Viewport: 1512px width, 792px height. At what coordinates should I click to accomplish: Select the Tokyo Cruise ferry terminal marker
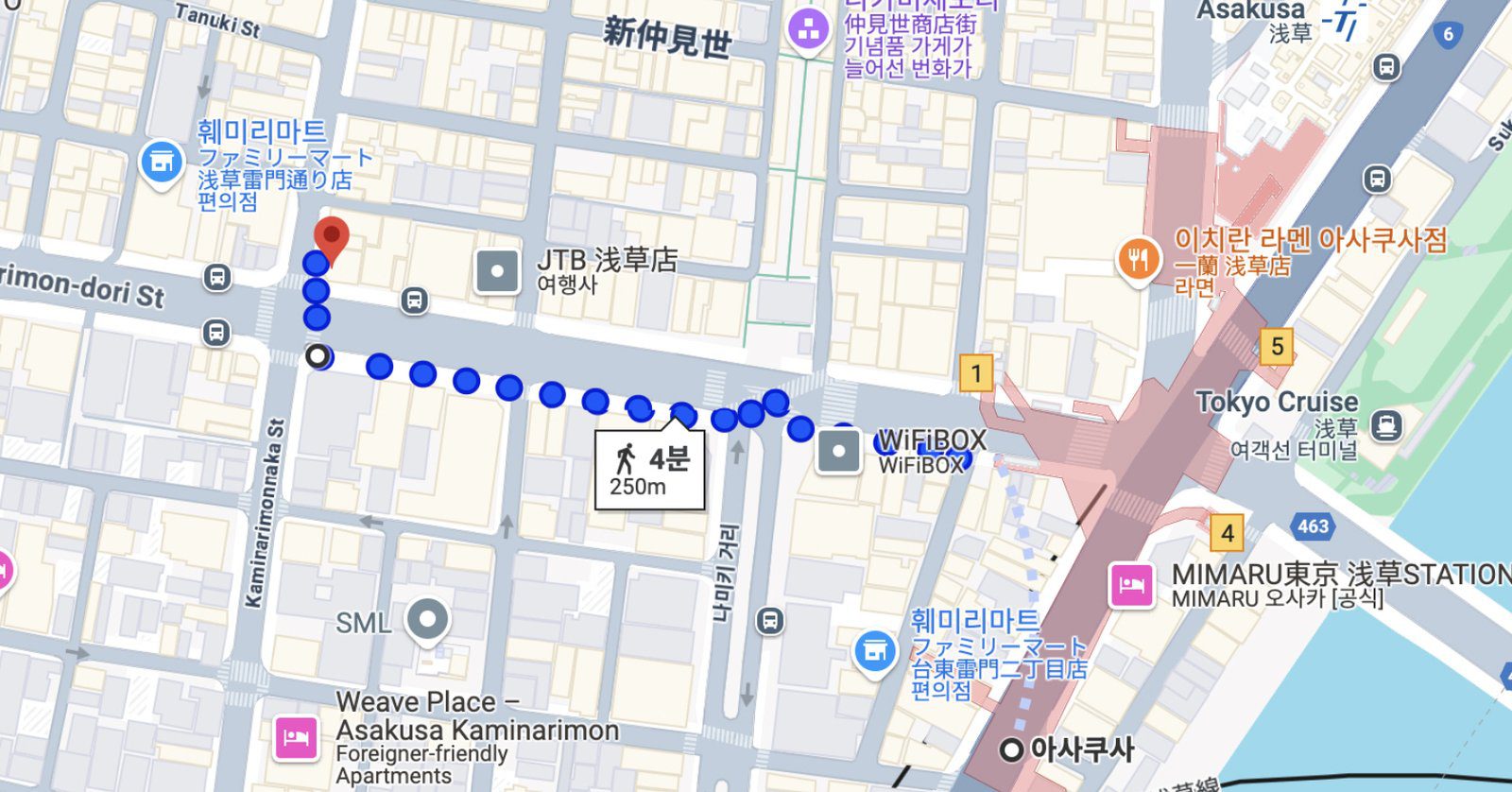1385,425
